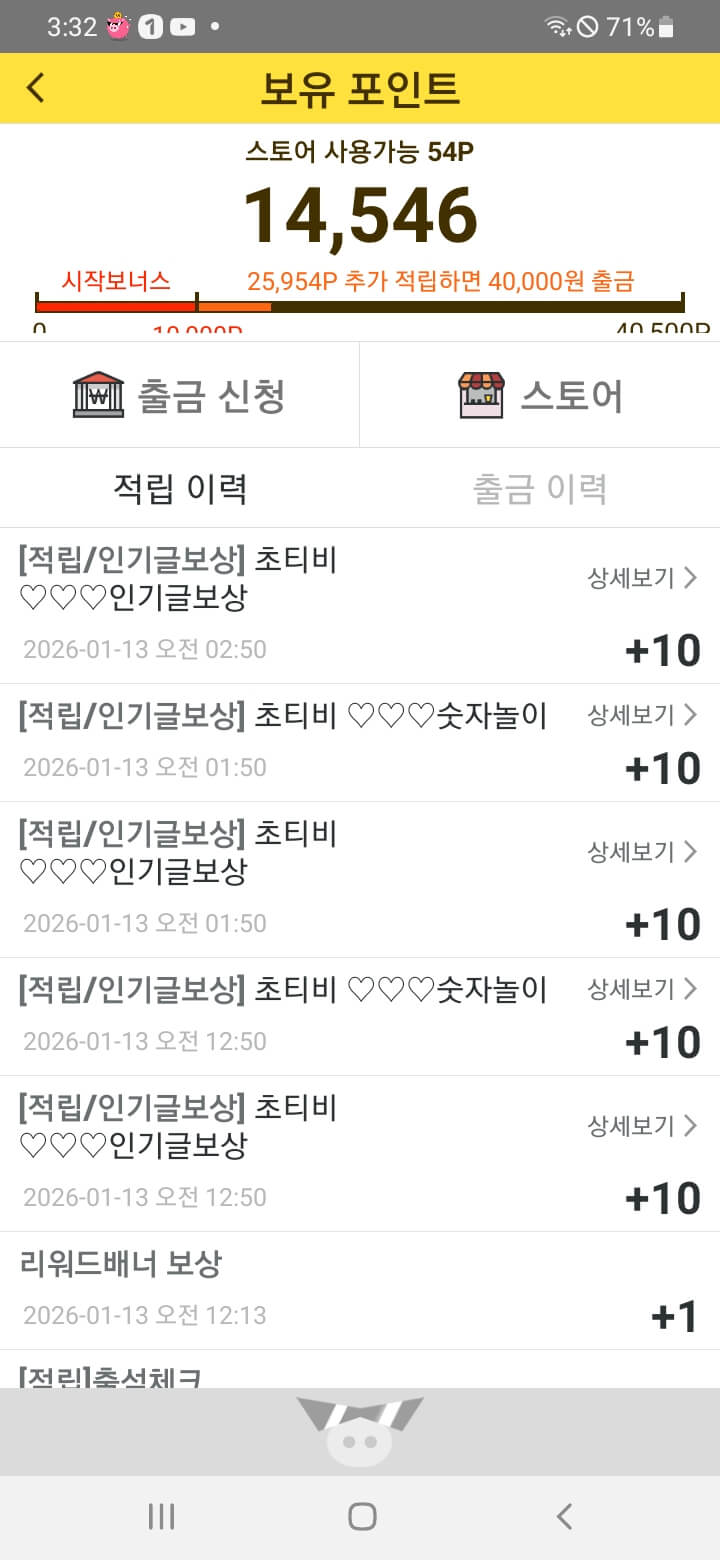This screenshot has width=720, height=1560.
Task: Show 상세보기 for the 12:50 숫자놀이 entry
Action: point(642,989)
